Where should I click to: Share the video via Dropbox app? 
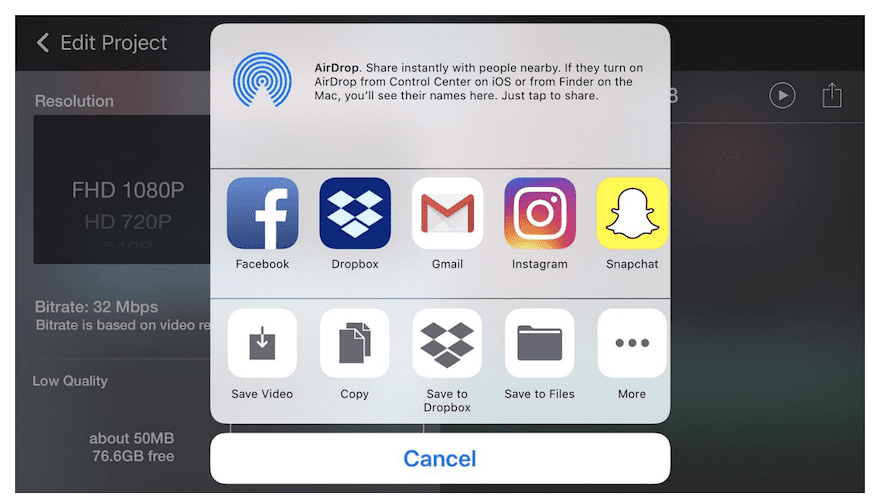click(355, 213)
